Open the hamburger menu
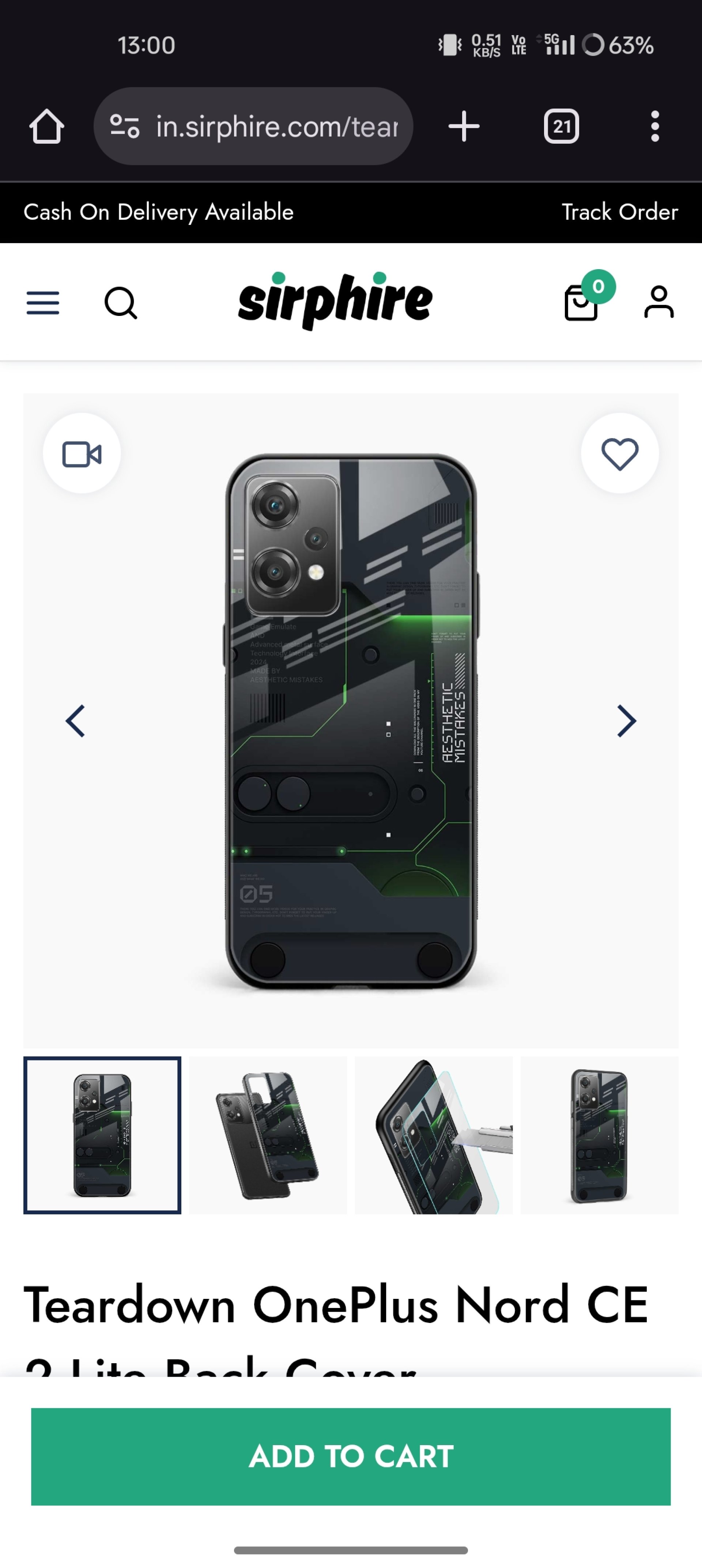Viewport: 702px width, 1568px height. (43, 302)
